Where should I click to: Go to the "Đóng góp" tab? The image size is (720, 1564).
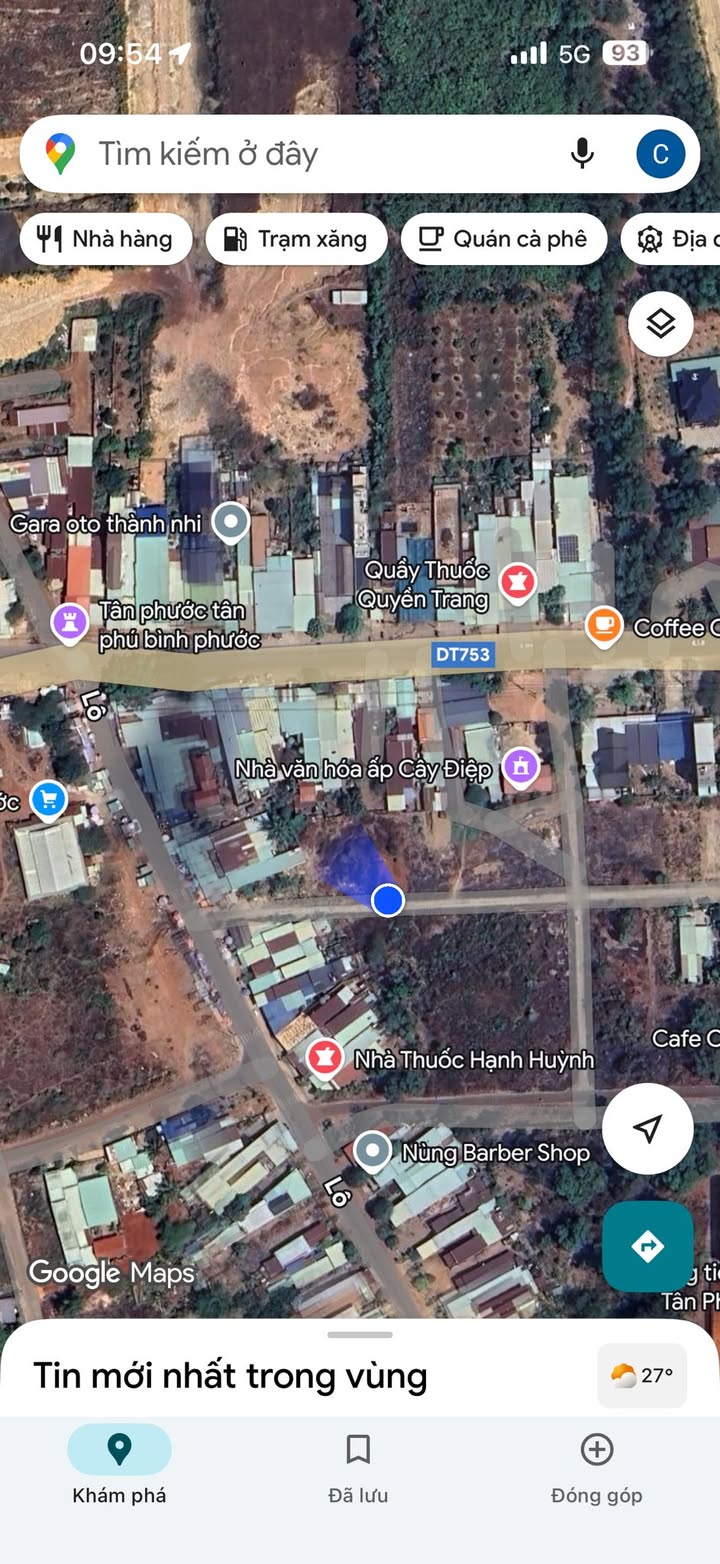[x=596, y=1468]
